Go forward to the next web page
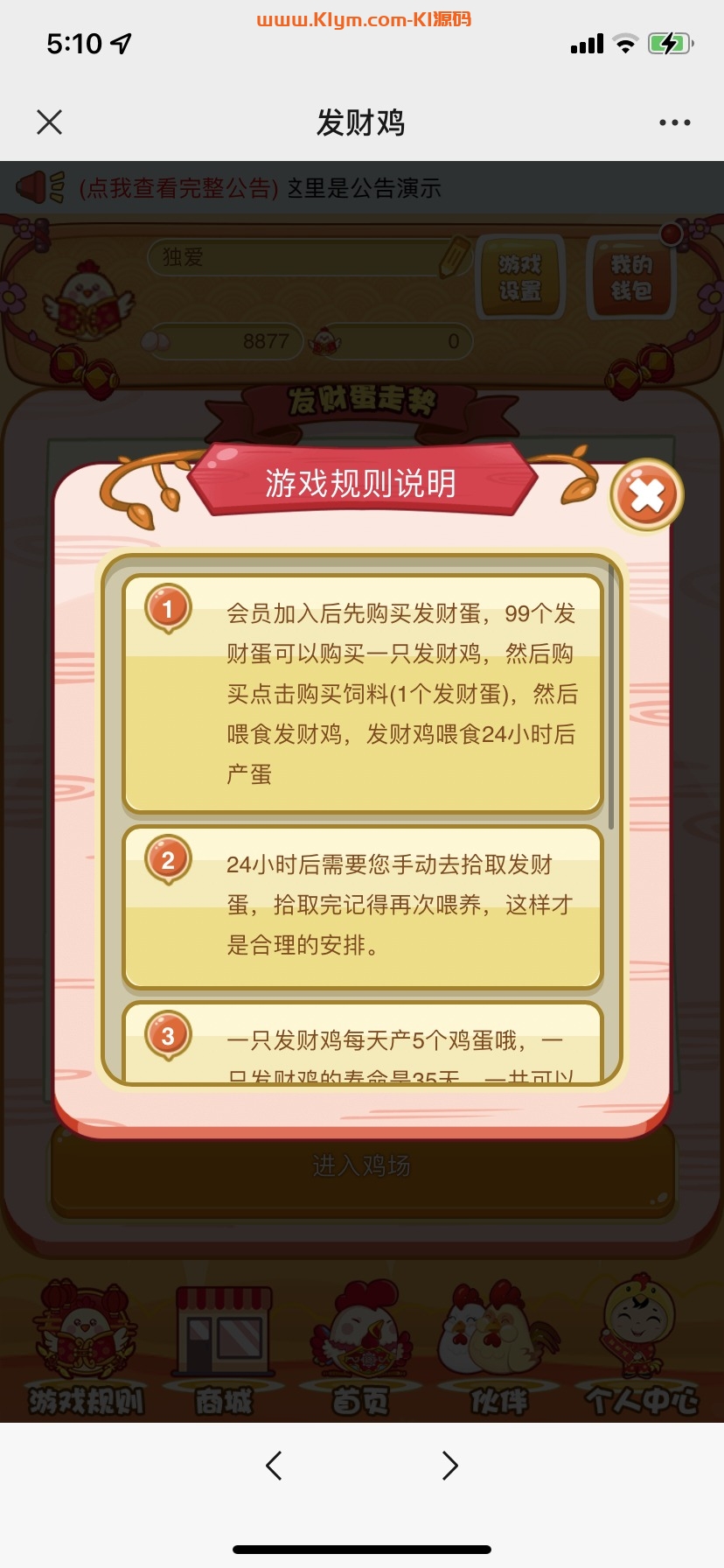The width and height of the screenshot is (724, 1568). click(449, 1466)
